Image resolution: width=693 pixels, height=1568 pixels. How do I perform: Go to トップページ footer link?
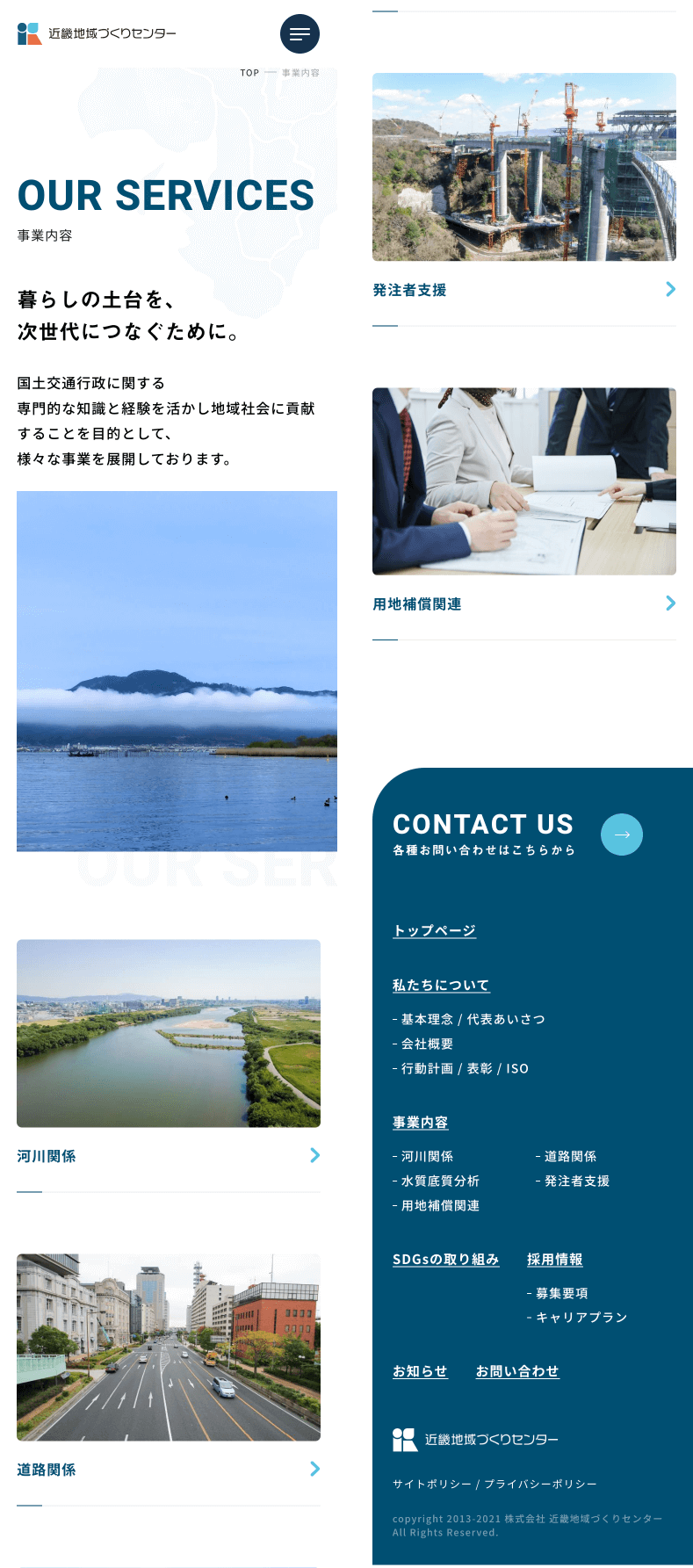pos(434,930)
